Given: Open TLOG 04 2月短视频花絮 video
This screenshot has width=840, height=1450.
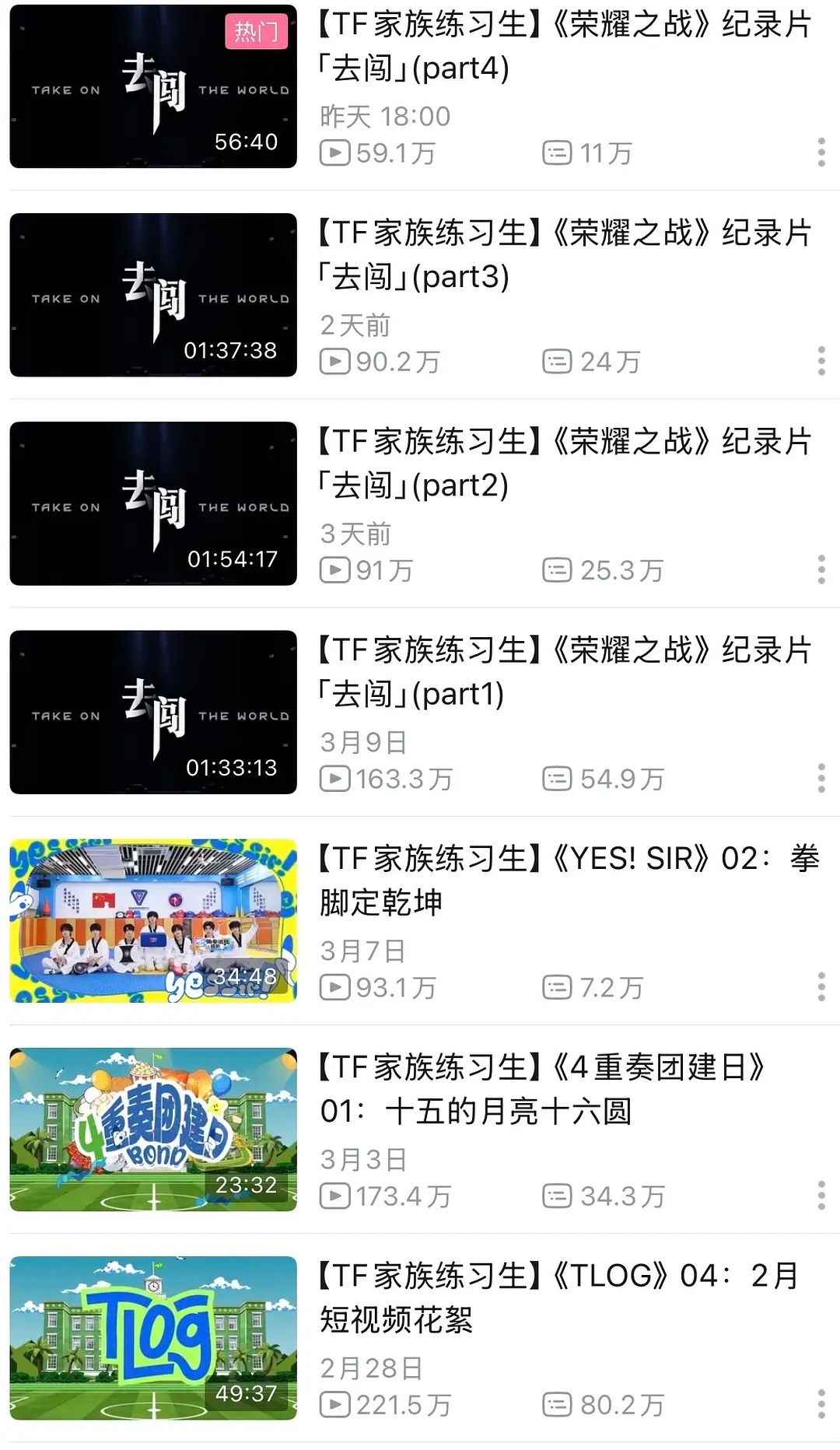Looking at the screenshot, I should [x=153, y=1338].
